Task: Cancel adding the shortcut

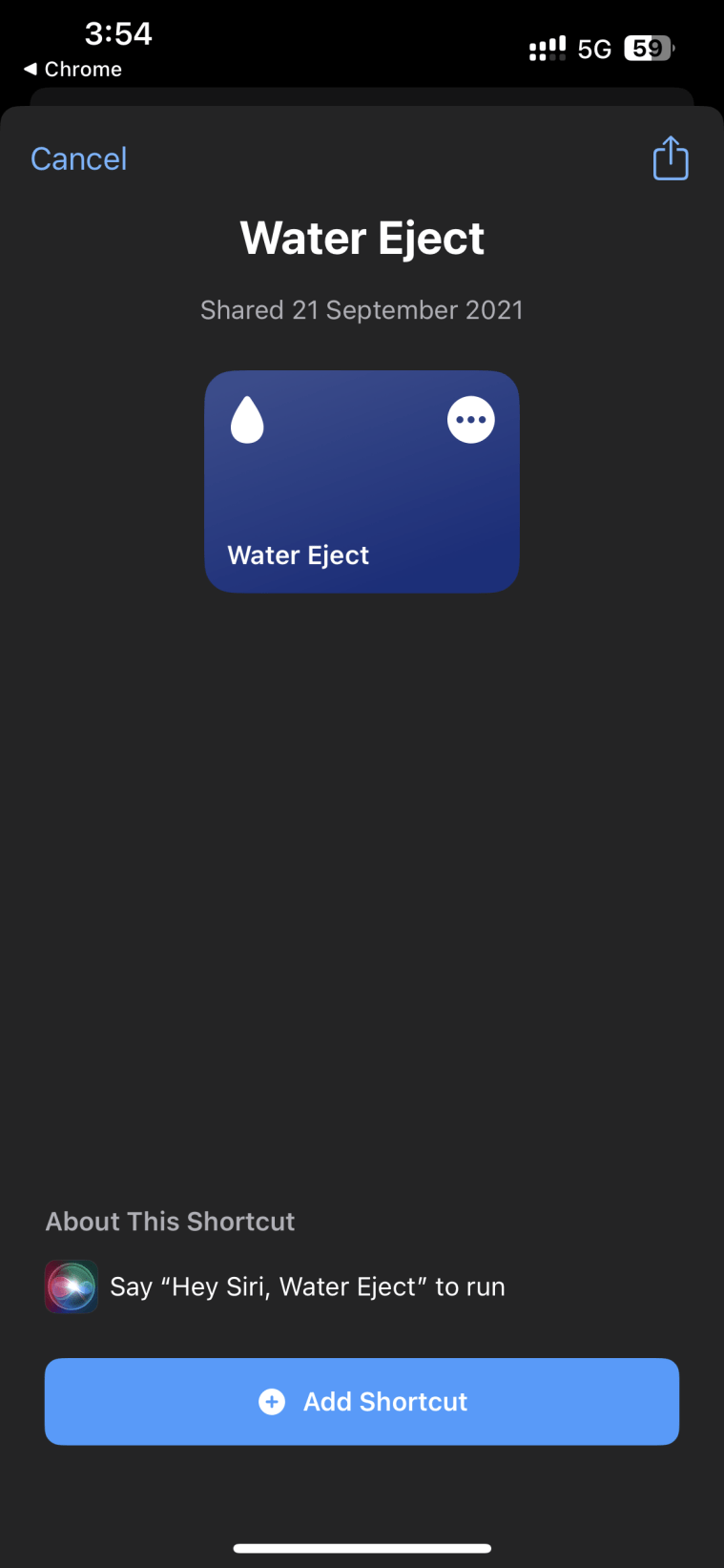Action: click(78, 158)
